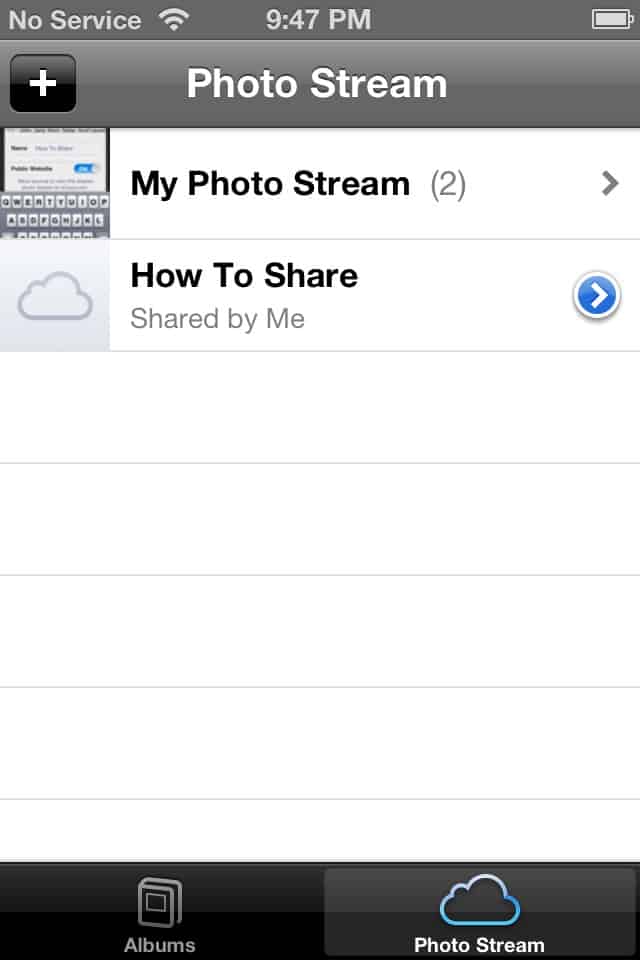Tap the plus button to add a stream

(43, 83)
